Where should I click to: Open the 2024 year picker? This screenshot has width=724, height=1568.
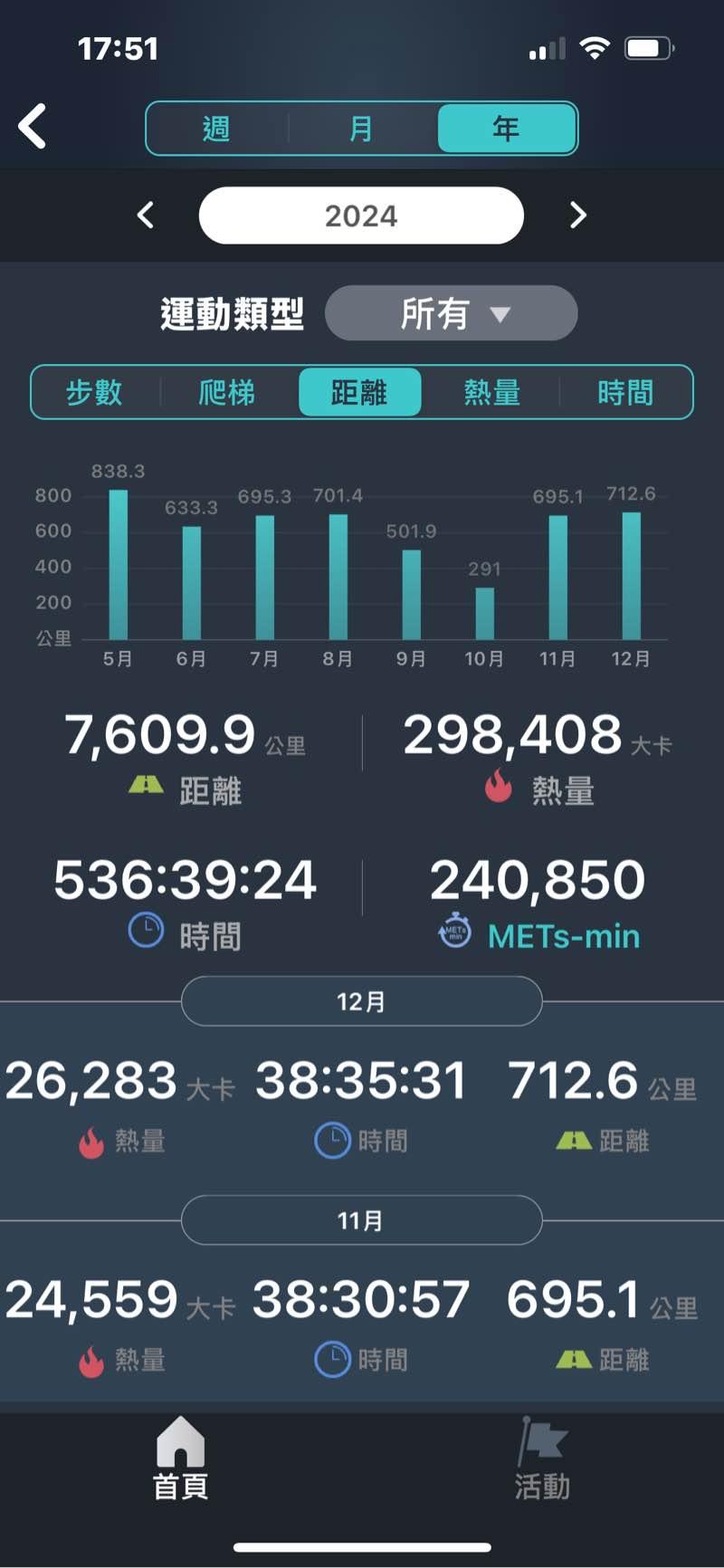click(361, 215)
